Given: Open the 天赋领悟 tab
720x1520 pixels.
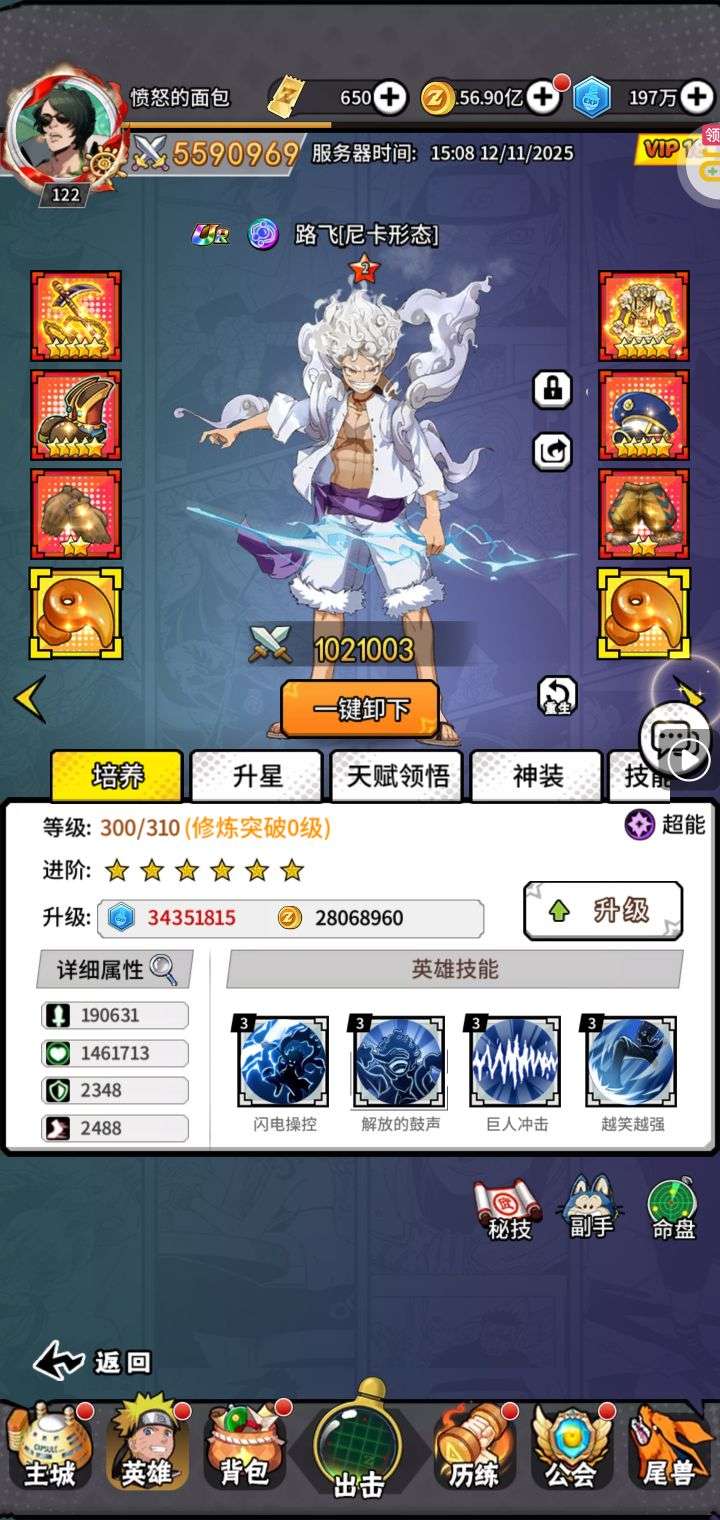Looking at the screenshot, I should tap(397, 776).
